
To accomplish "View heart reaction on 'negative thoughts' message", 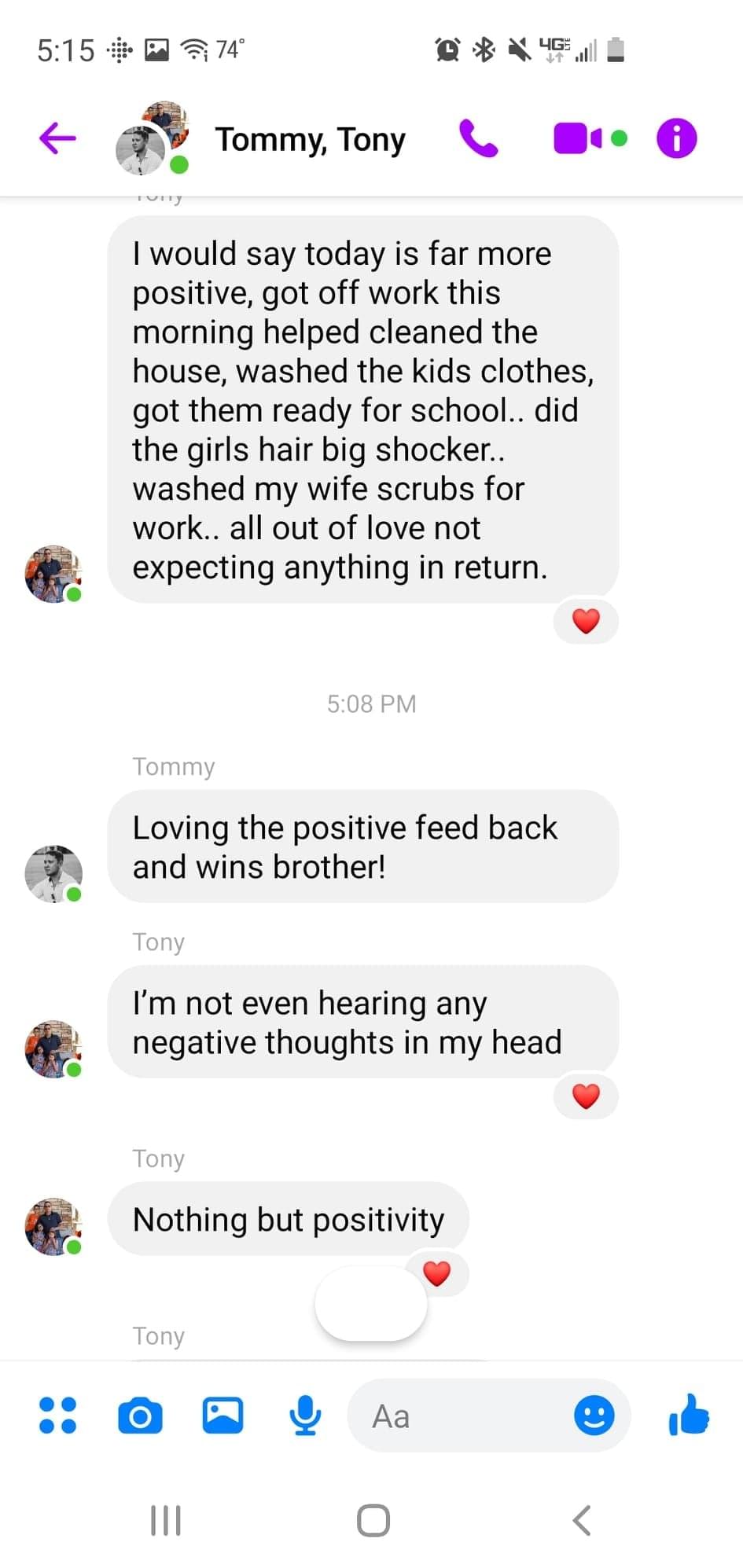I will point(586,1096).
